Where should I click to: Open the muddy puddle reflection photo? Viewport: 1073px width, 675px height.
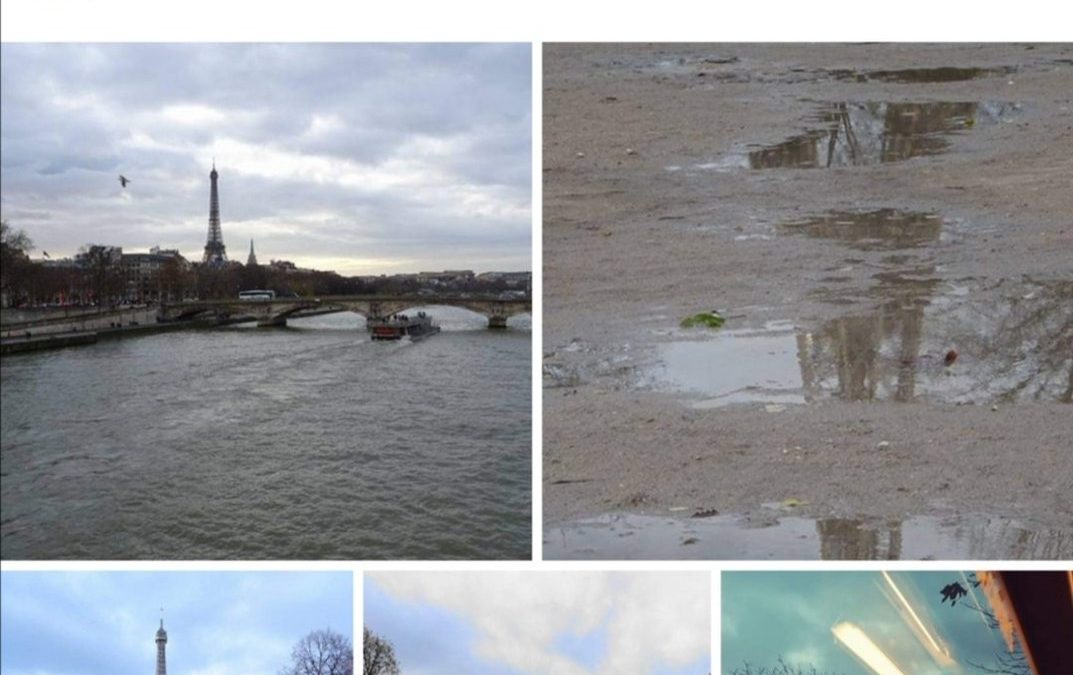click(807, 300)
